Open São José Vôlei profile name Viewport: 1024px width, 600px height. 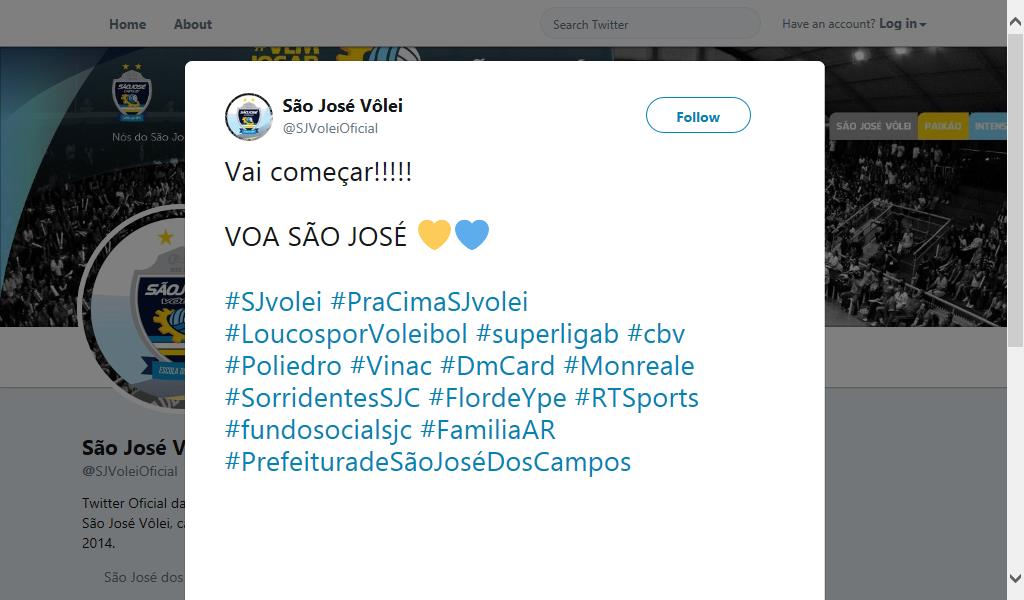click(342, 106)
